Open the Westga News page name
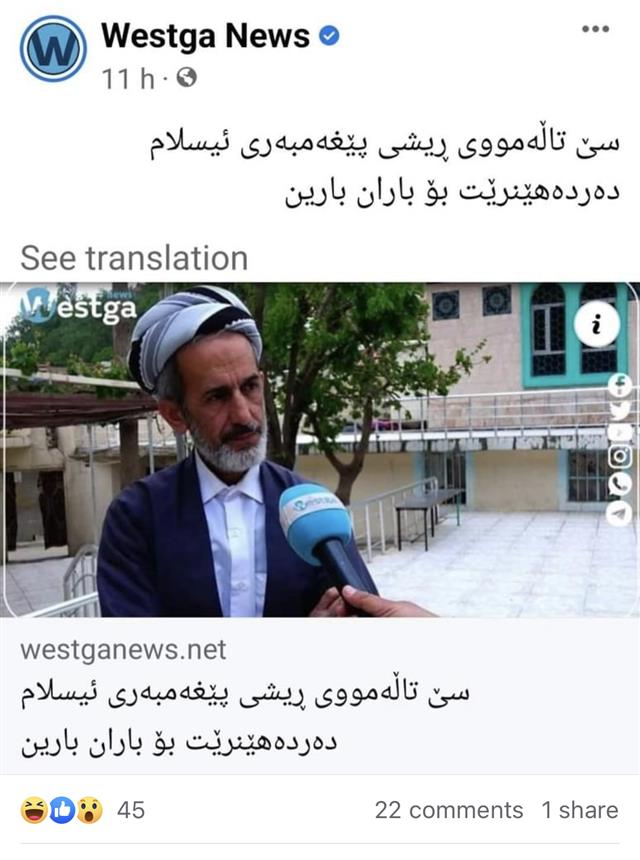The width and height of the screenshot is (640, 860). 205,36
